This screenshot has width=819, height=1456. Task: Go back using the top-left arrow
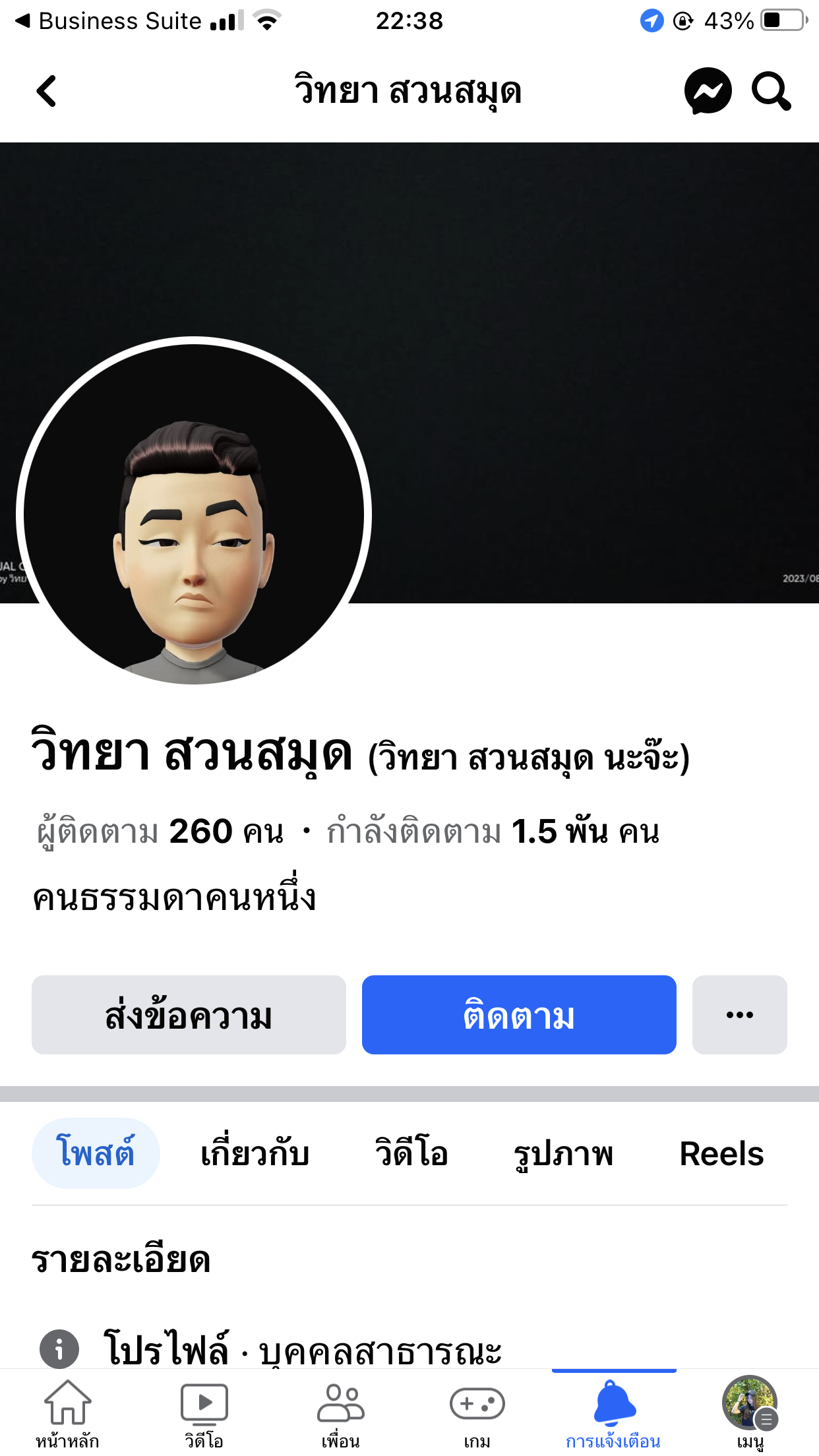tap(46, 91)
